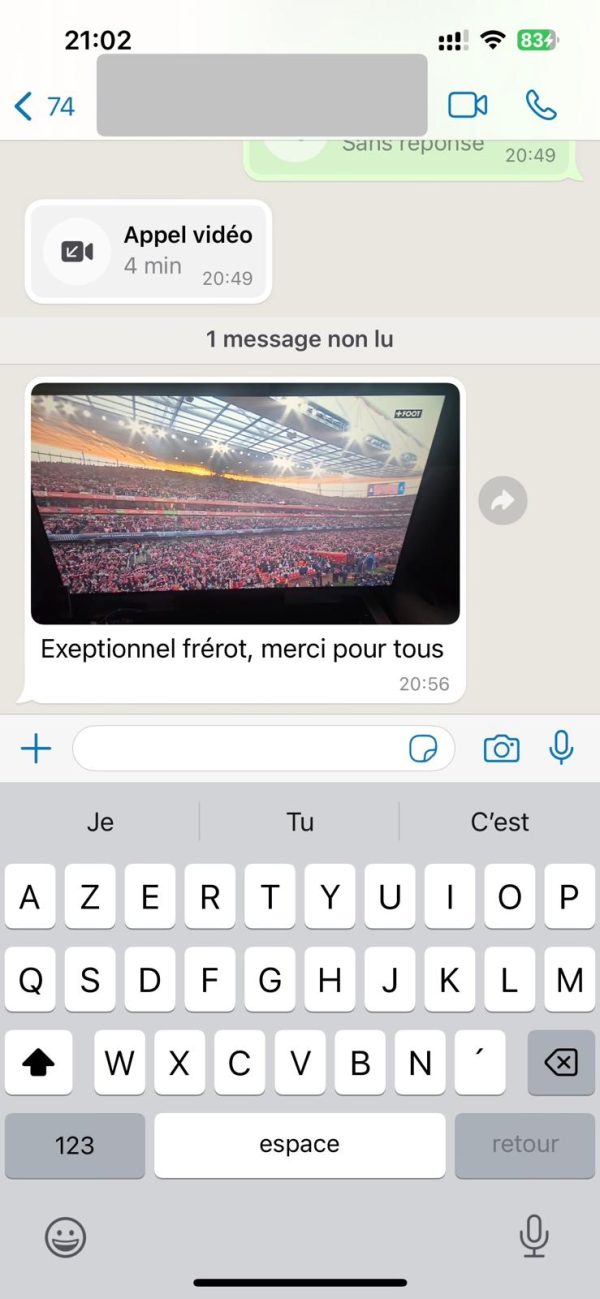Open the emoji keyboard
600x1299 pixels.
tap(66, 1238)
